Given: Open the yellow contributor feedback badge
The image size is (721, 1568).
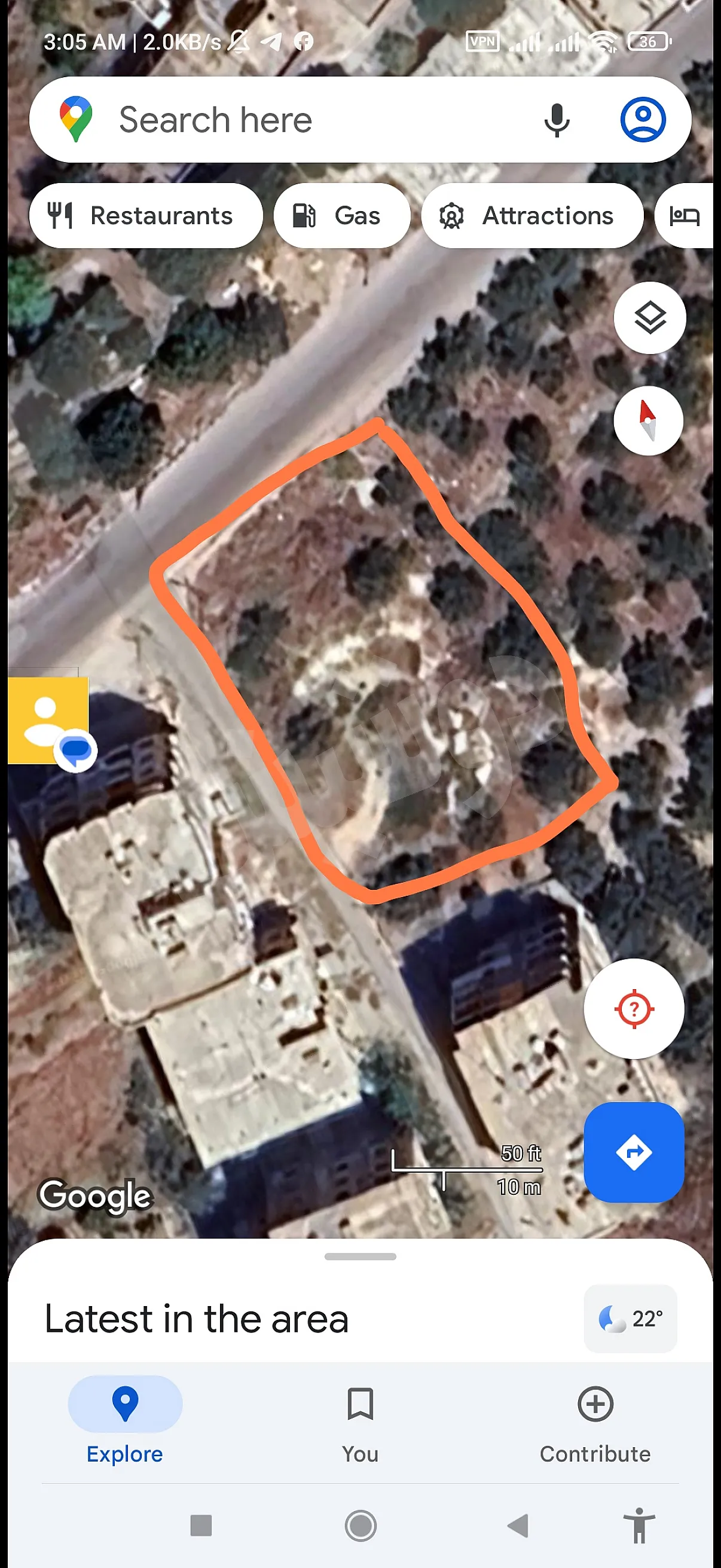Looking at the screenshot, I should tap(48, 721).
